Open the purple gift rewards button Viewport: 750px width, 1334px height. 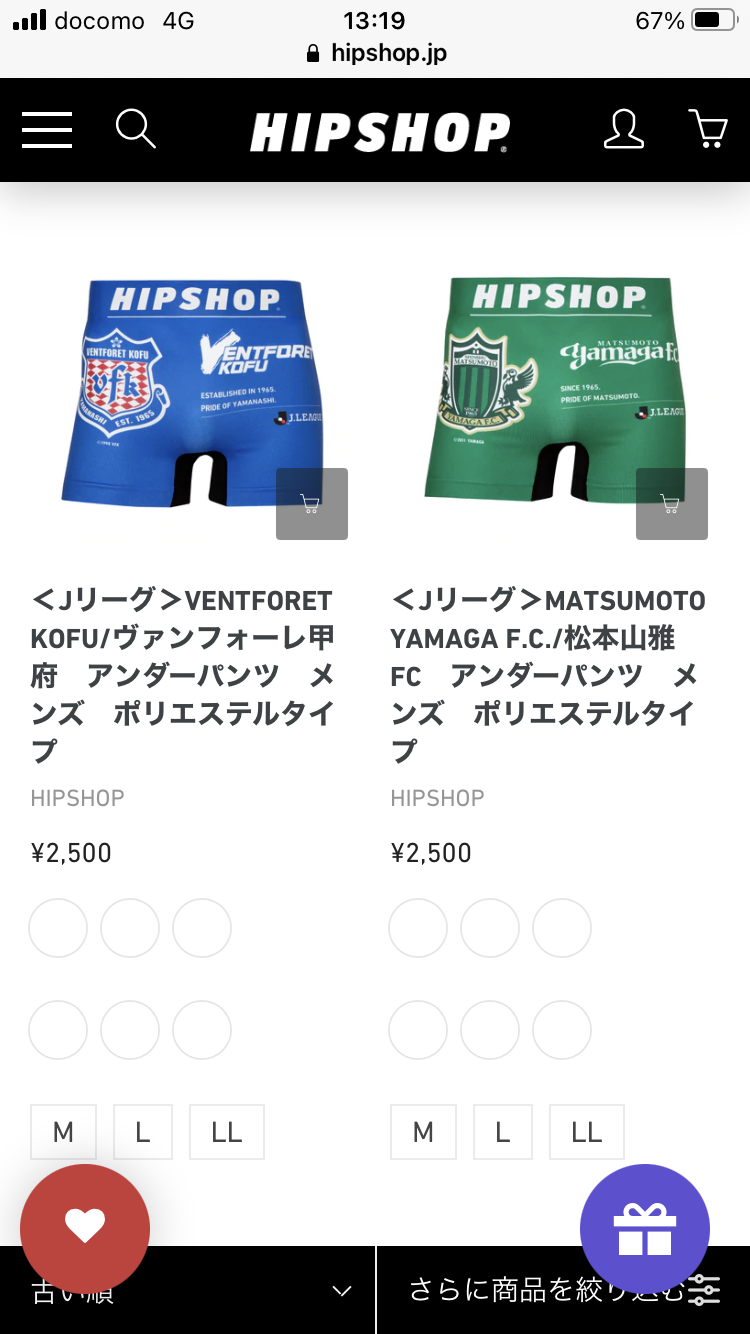645,1229
